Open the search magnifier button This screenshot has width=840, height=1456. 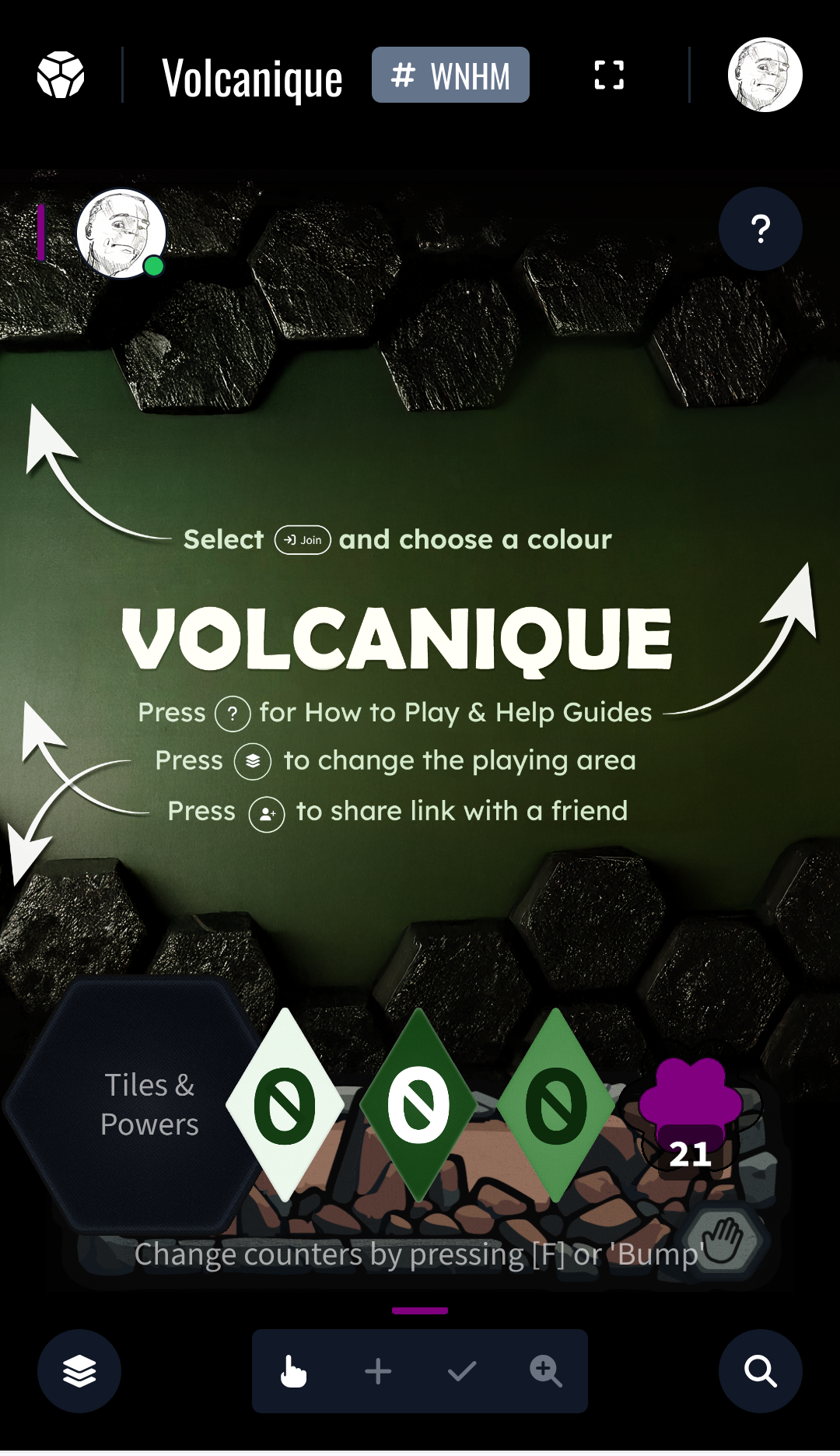(760, 1370)
